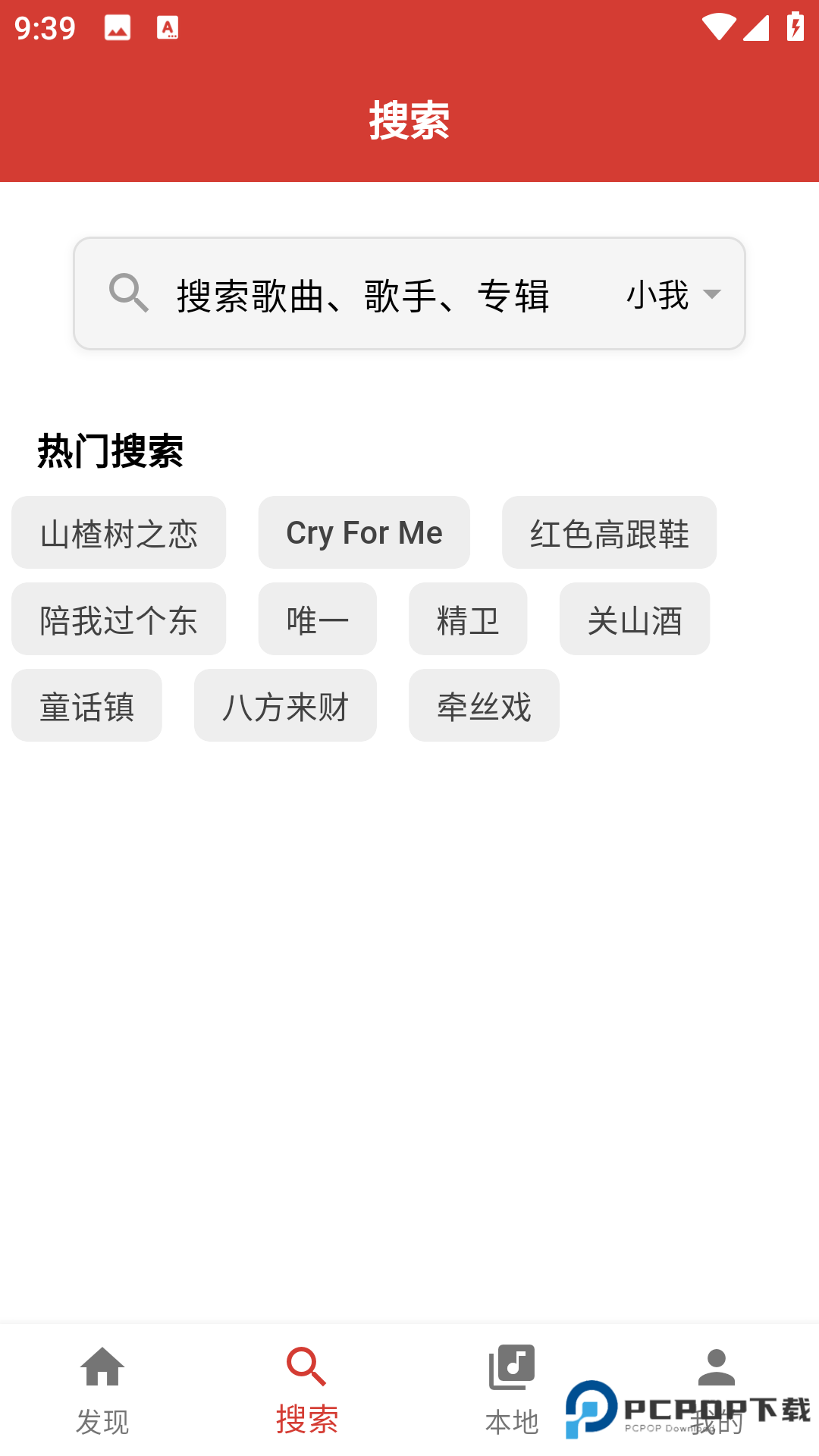Viewport: 819px width, 1456px height.
Task: Click the battery charging icon
Action: tap(794, 25)
